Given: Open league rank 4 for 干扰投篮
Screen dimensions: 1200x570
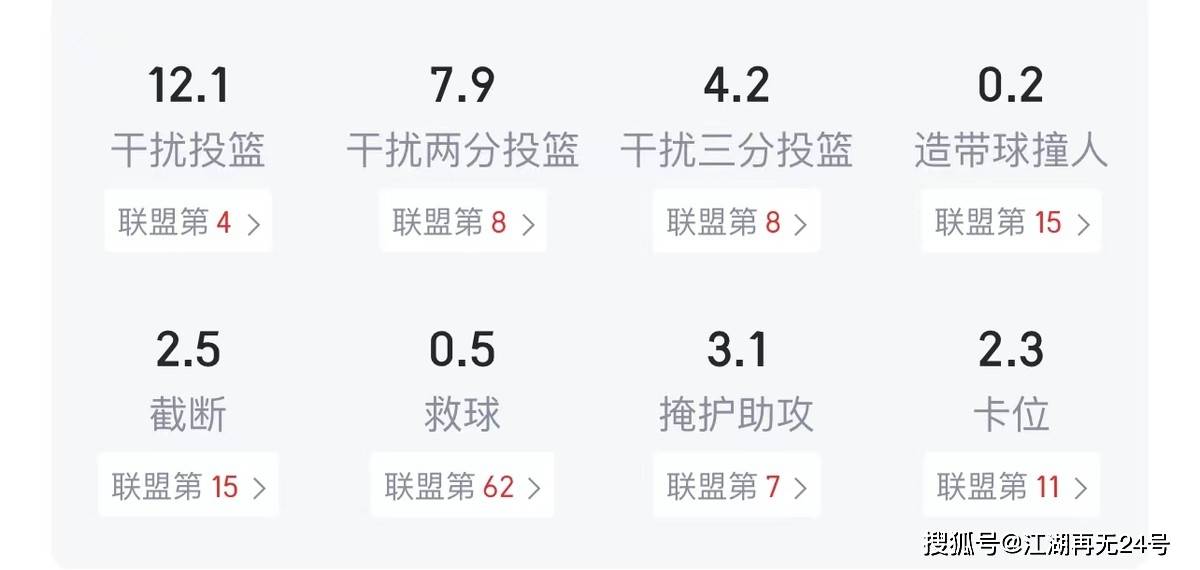Looking at the screenshot, I should [188, 222].
